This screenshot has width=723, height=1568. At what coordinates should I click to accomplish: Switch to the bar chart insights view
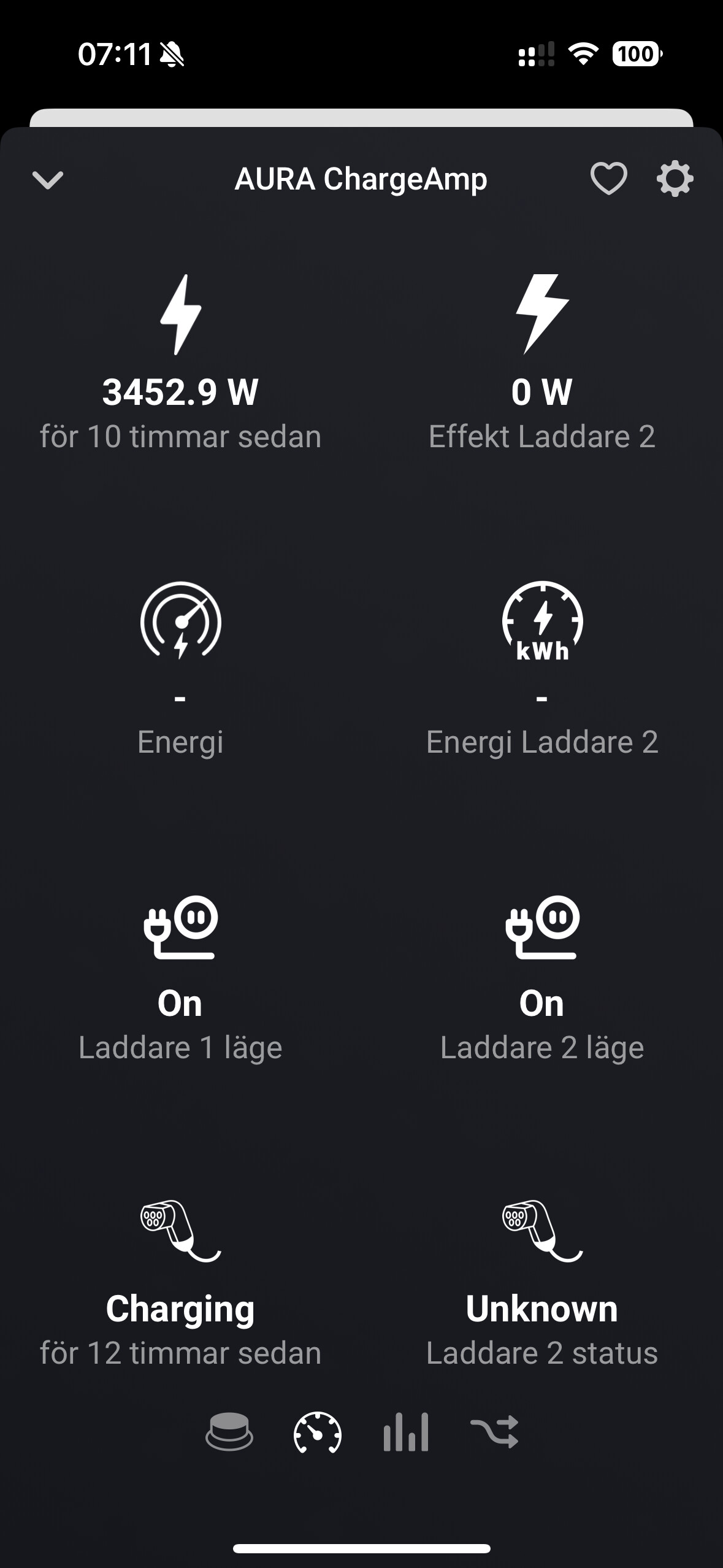[406, 1432]
